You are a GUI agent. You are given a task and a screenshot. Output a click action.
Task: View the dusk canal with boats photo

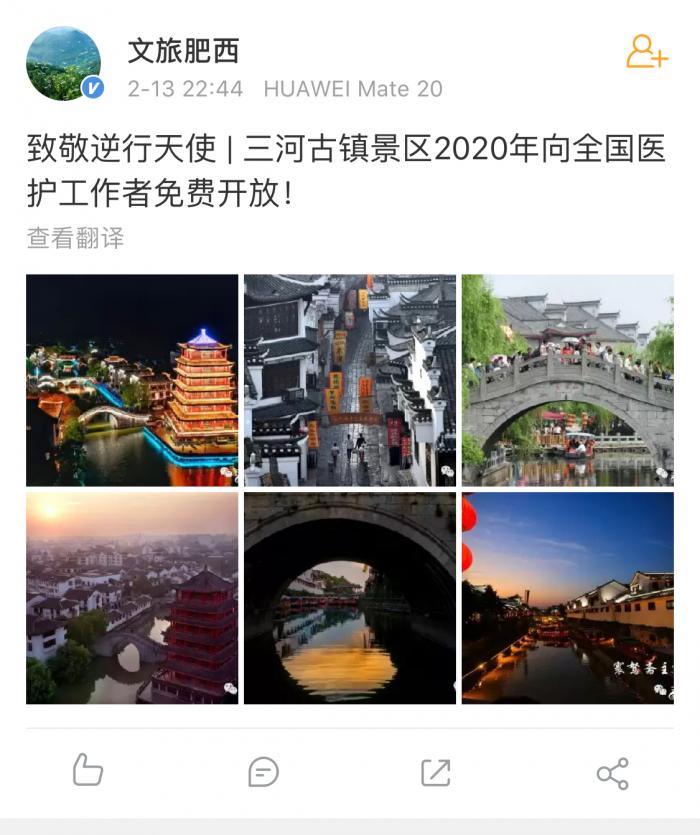[568, 598]
